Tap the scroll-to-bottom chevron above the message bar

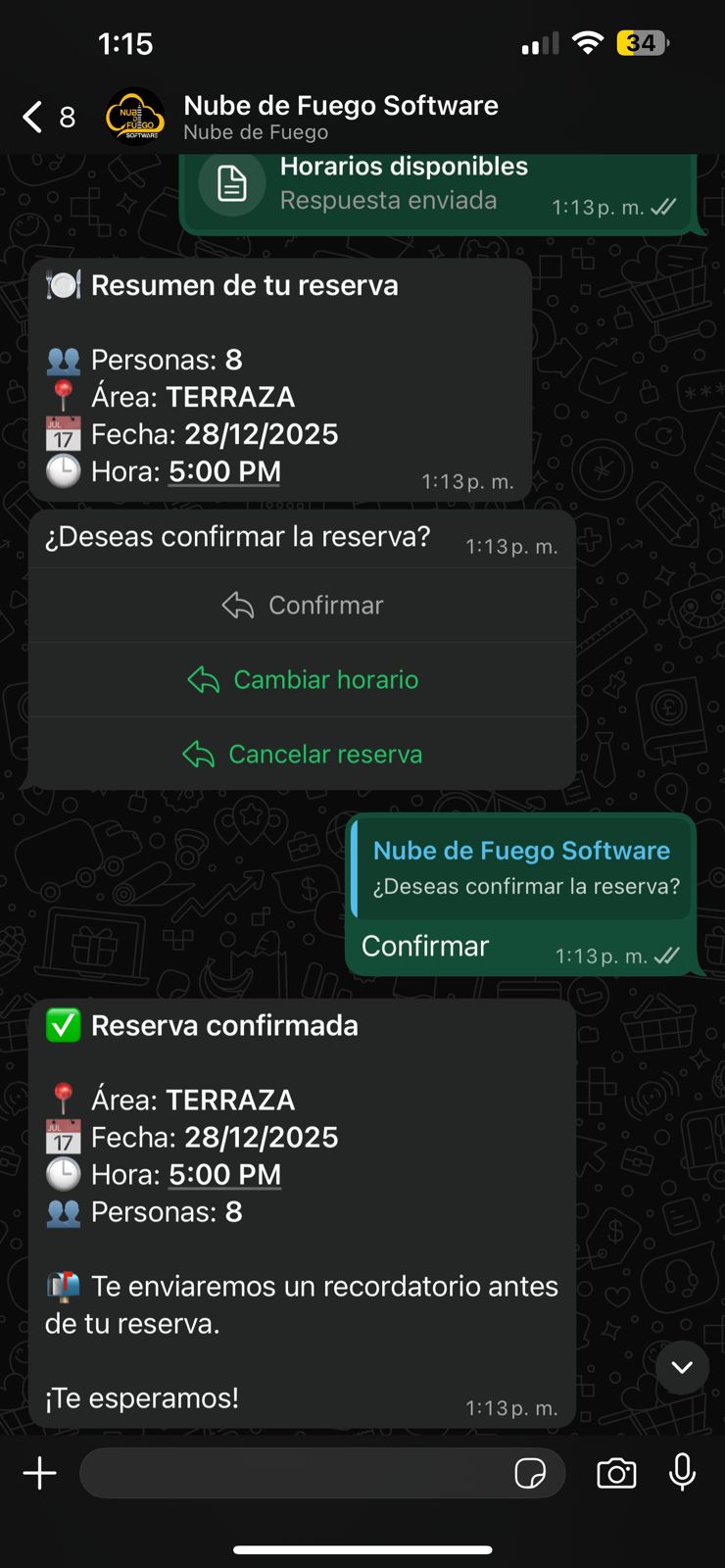tap(682, 1368)
